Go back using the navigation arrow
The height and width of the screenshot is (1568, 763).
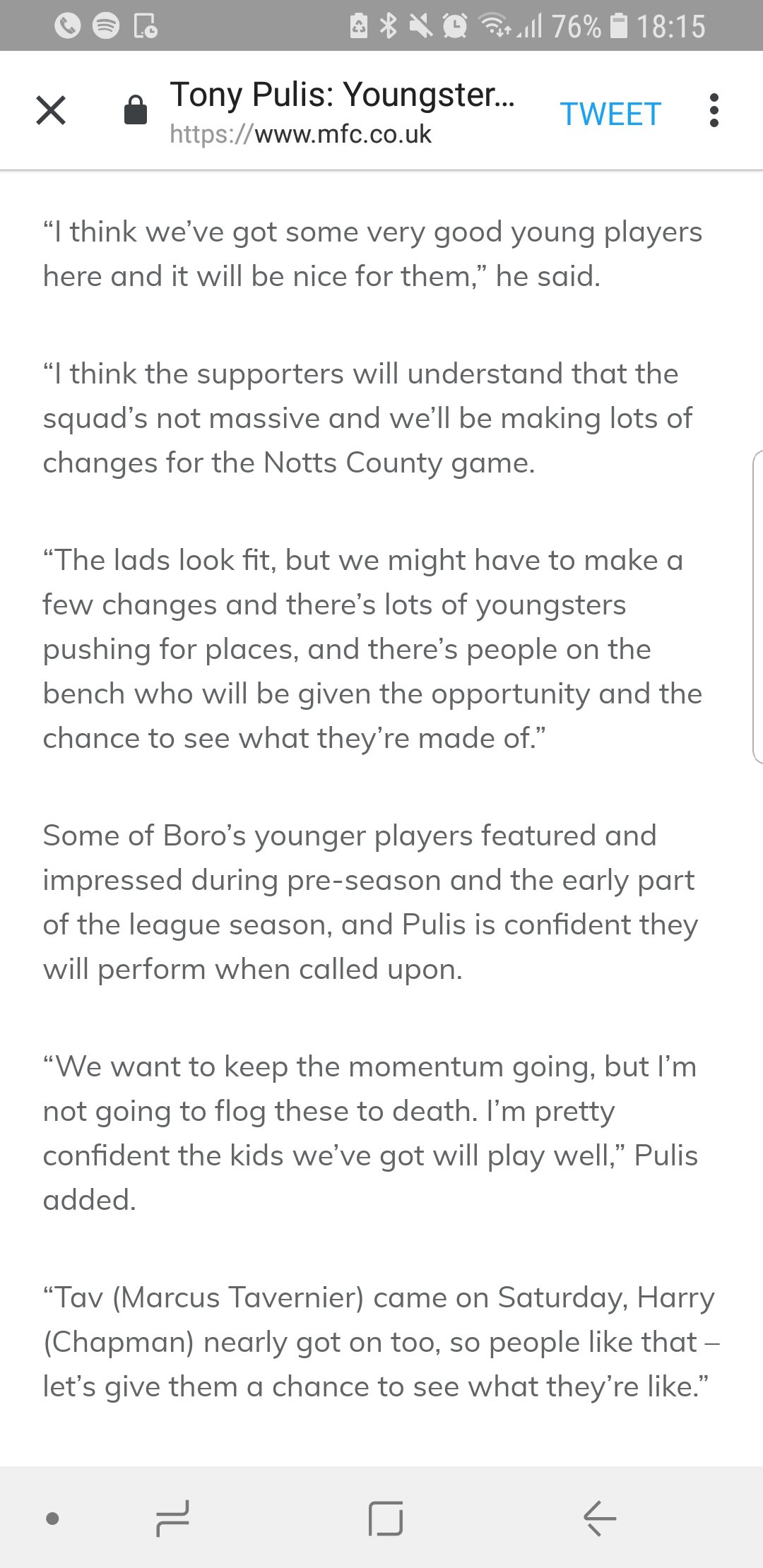coord(600,1518)
